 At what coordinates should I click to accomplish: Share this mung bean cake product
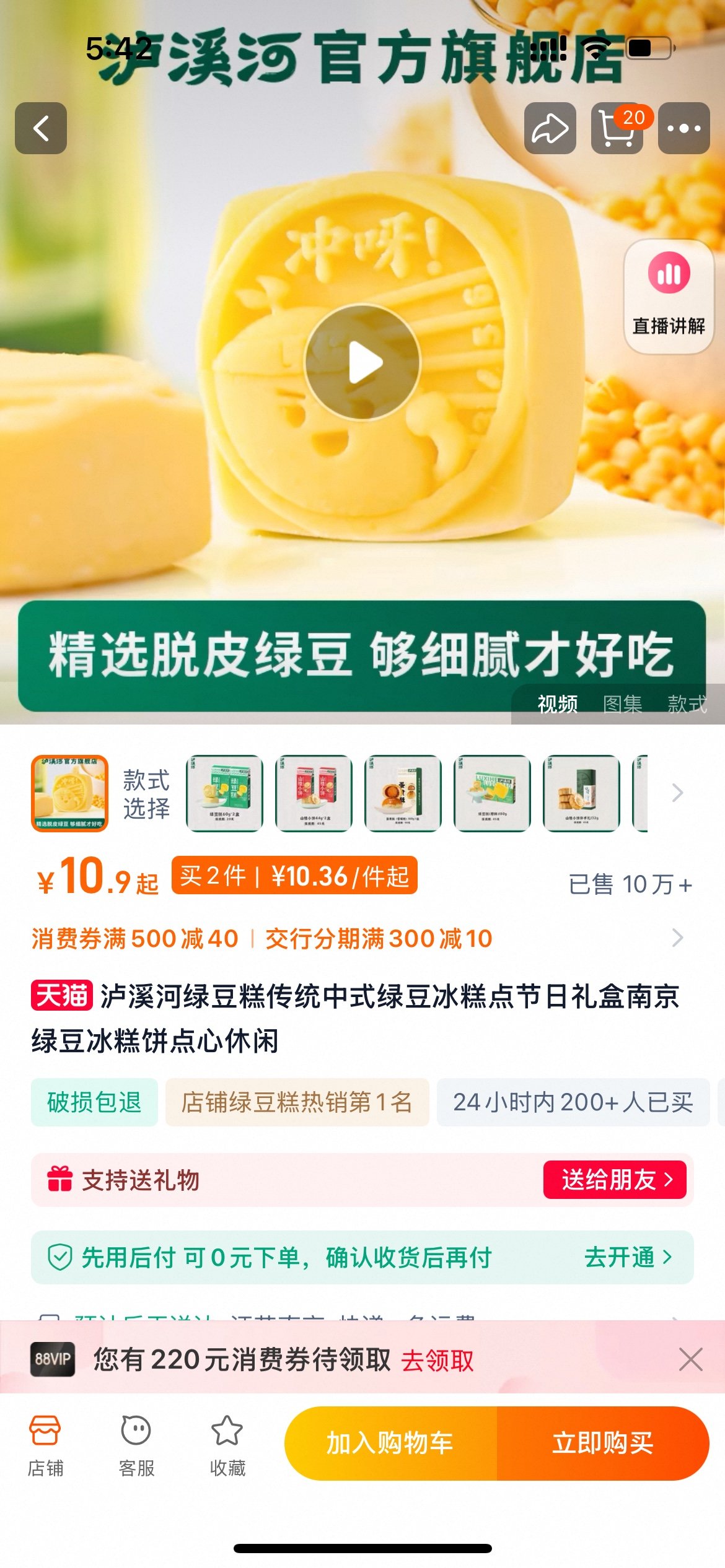tap(550, 128)
